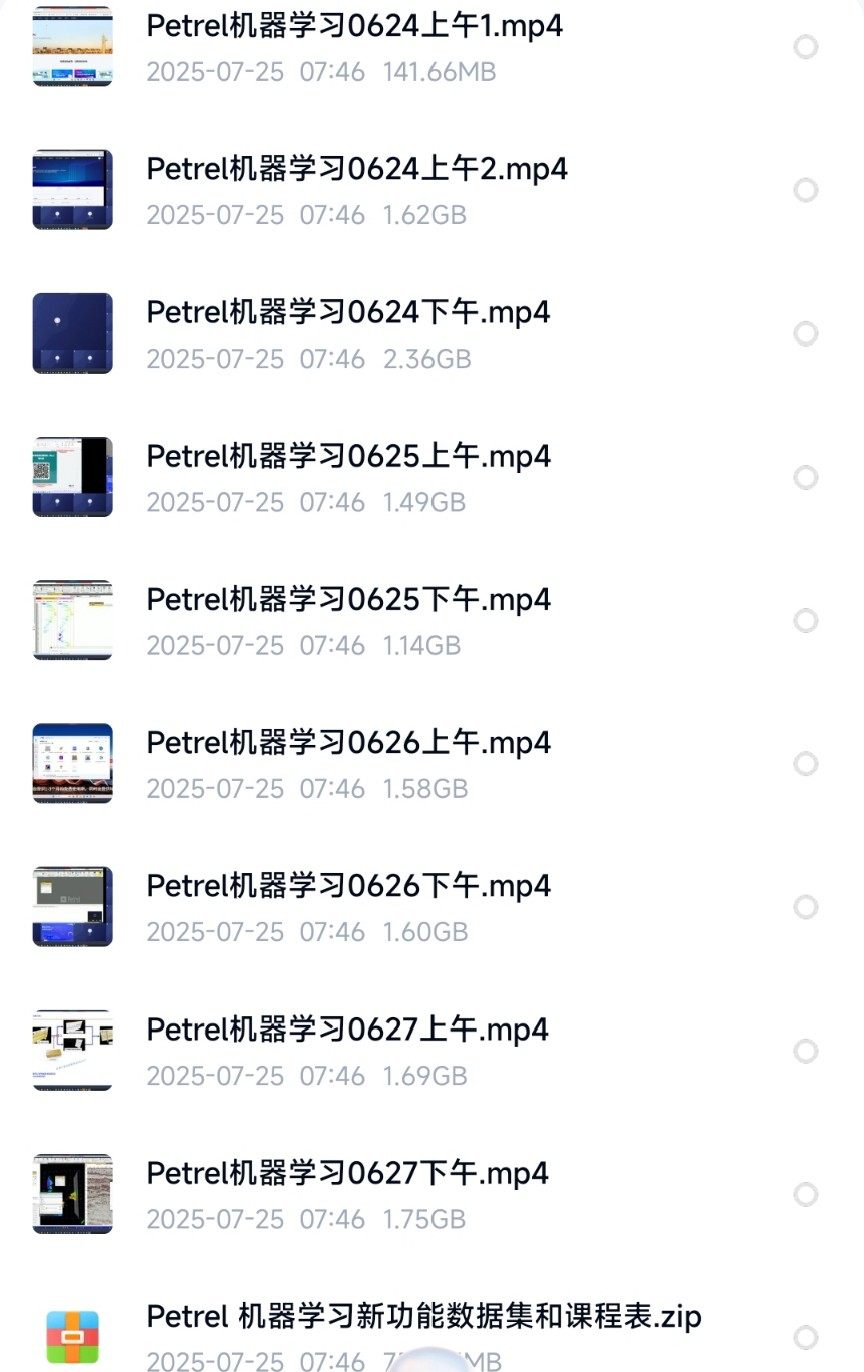864x1372 pixels.
Task: Tick the circle for Petrel机器学习0624上午2.mp4
Action: (806, 190)
